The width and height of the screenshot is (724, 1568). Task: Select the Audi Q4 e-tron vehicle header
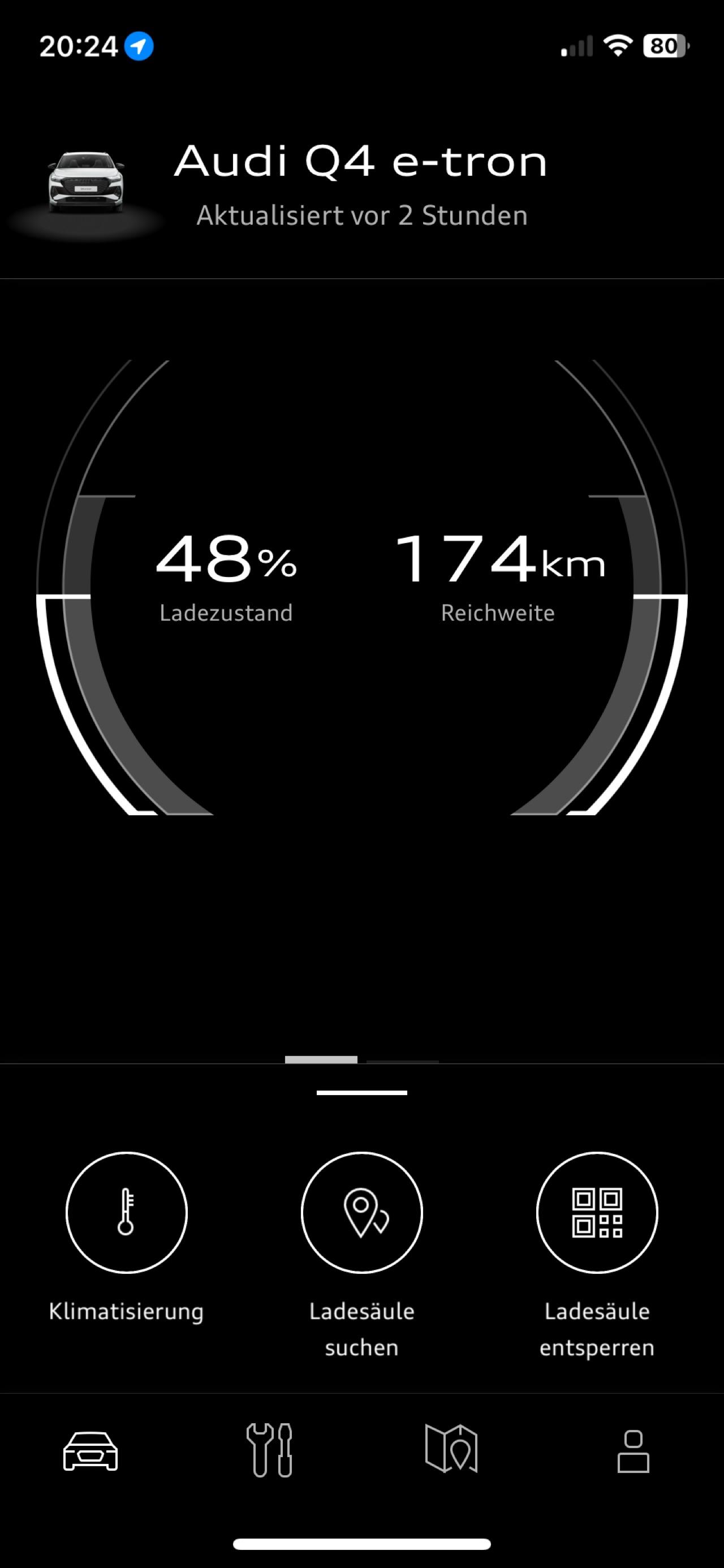point(360,184)
